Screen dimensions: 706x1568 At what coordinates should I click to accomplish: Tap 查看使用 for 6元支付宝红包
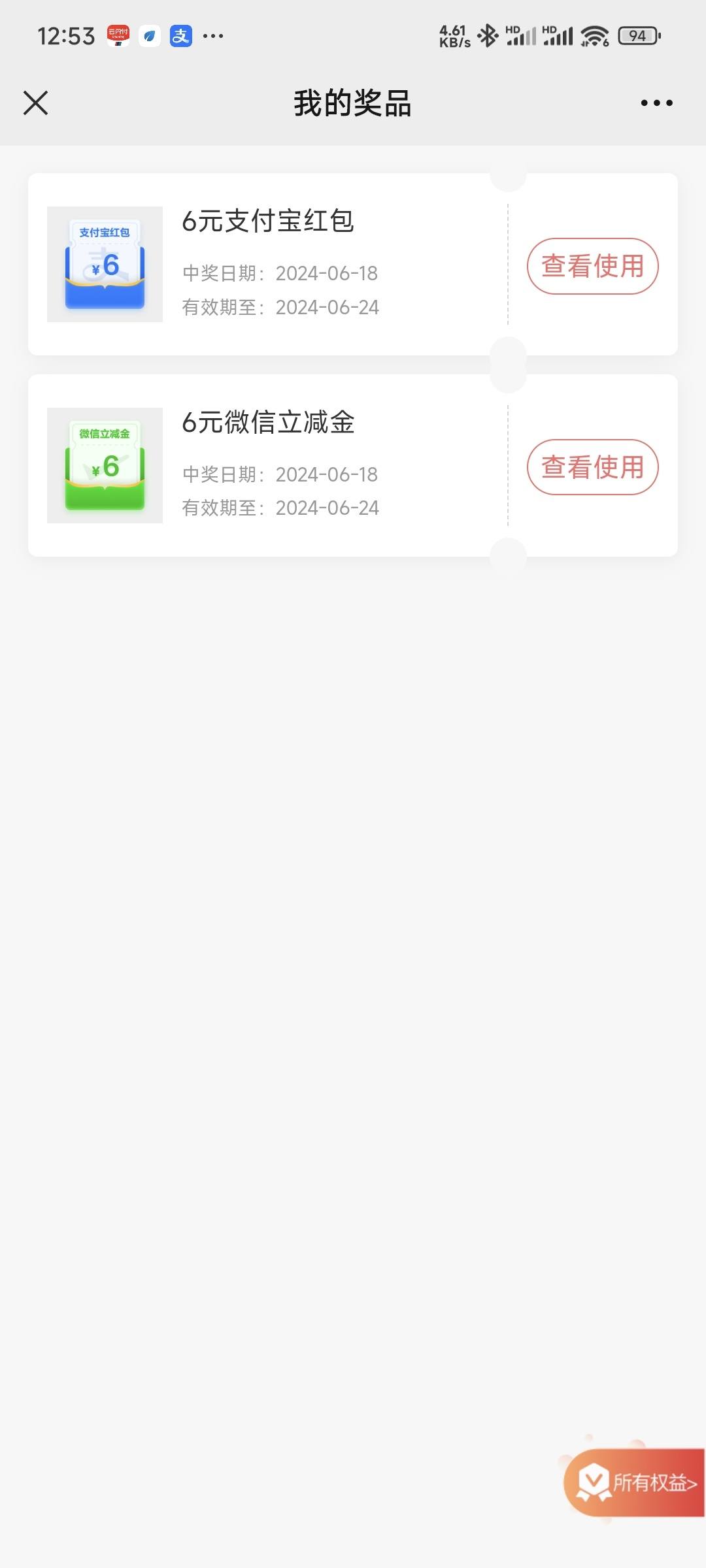point(592,266)
